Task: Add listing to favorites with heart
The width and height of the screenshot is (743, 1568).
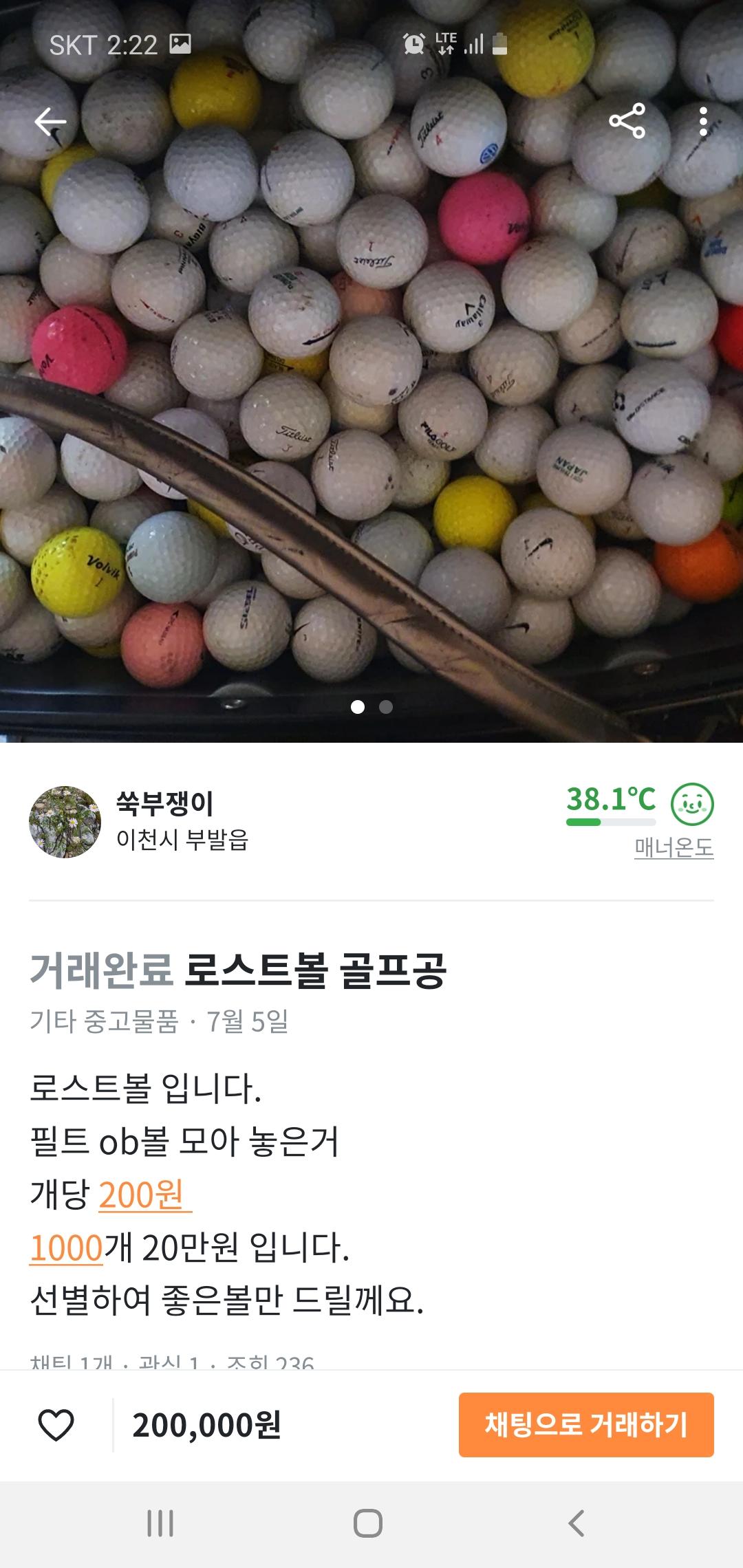Action: (x=56, y=1425)
